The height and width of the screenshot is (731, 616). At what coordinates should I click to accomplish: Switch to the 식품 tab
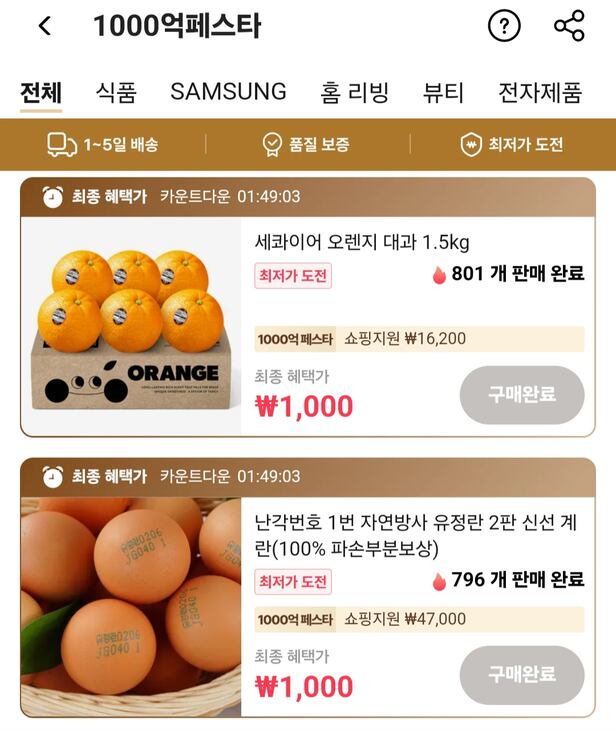pyautogui.click(x=116, y=93)
